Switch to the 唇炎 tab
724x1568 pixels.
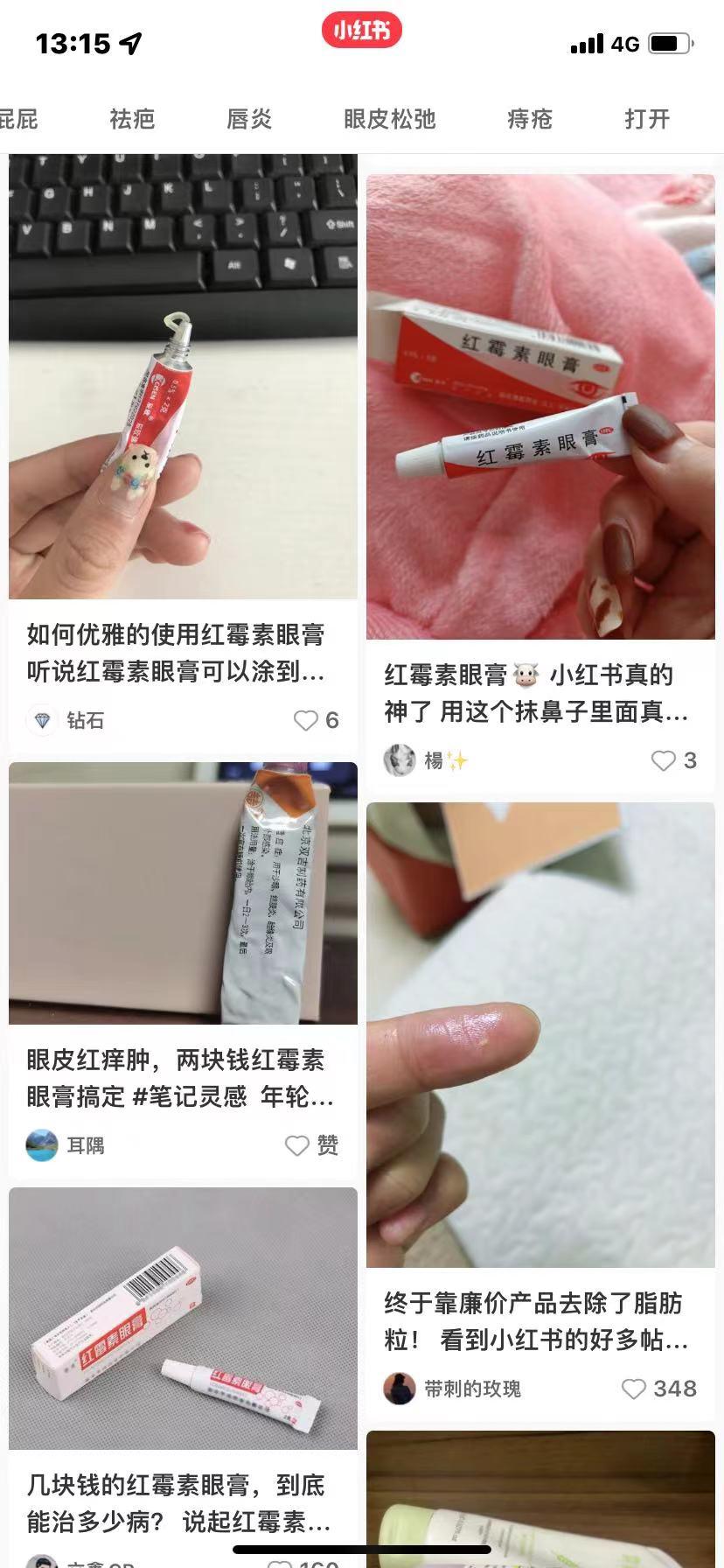(247, 120)
